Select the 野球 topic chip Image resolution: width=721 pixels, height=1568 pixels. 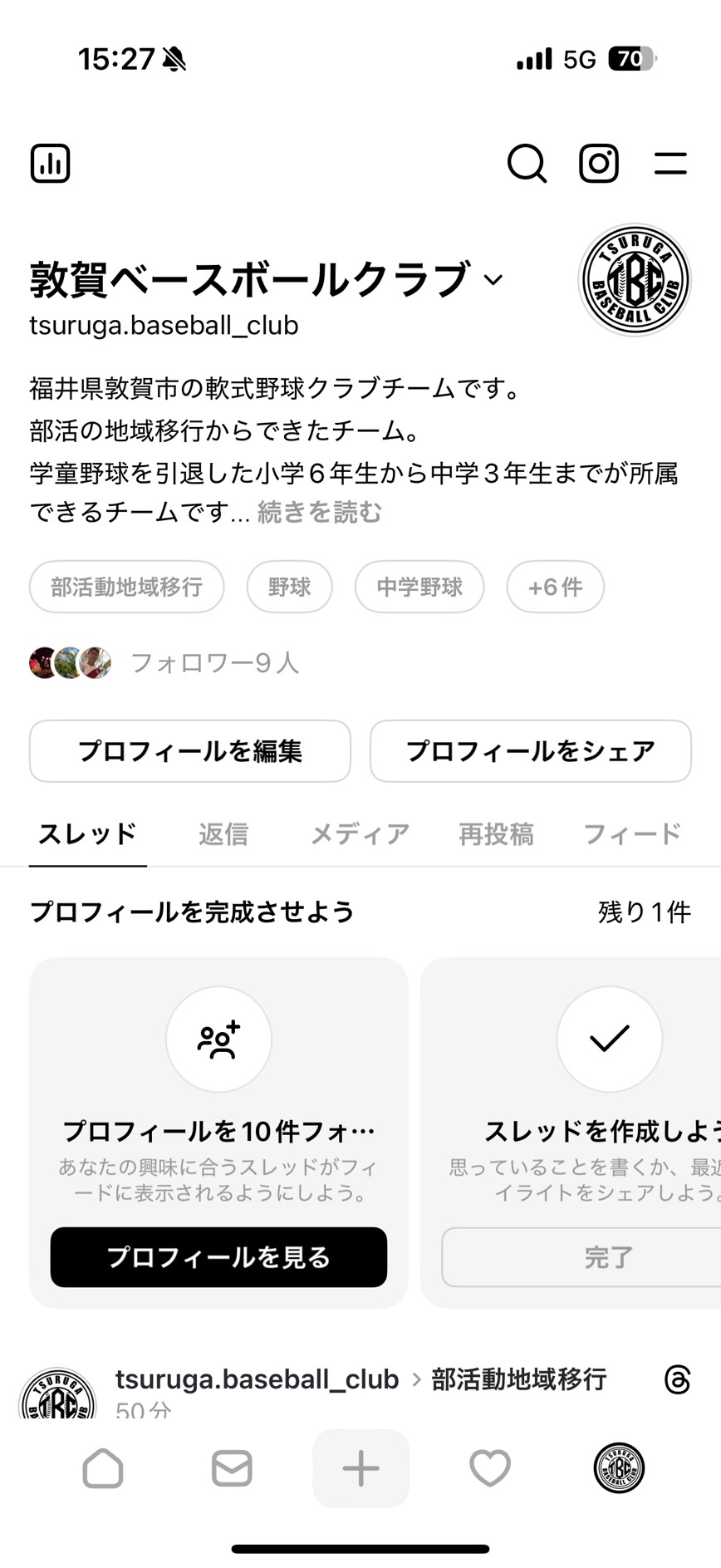(x=289, y=587)
